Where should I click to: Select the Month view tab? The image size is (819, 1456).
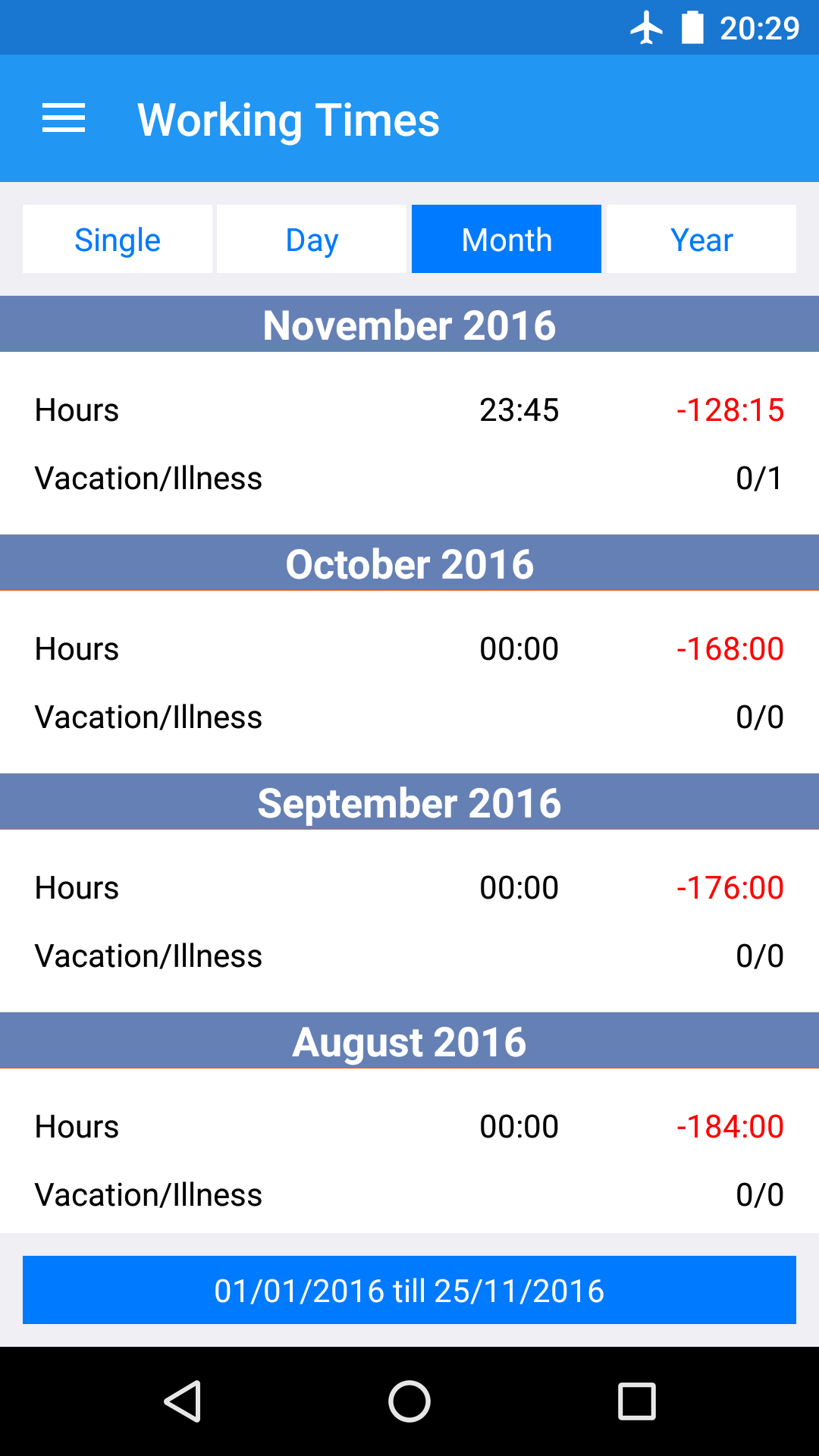[x=507, y=240]
